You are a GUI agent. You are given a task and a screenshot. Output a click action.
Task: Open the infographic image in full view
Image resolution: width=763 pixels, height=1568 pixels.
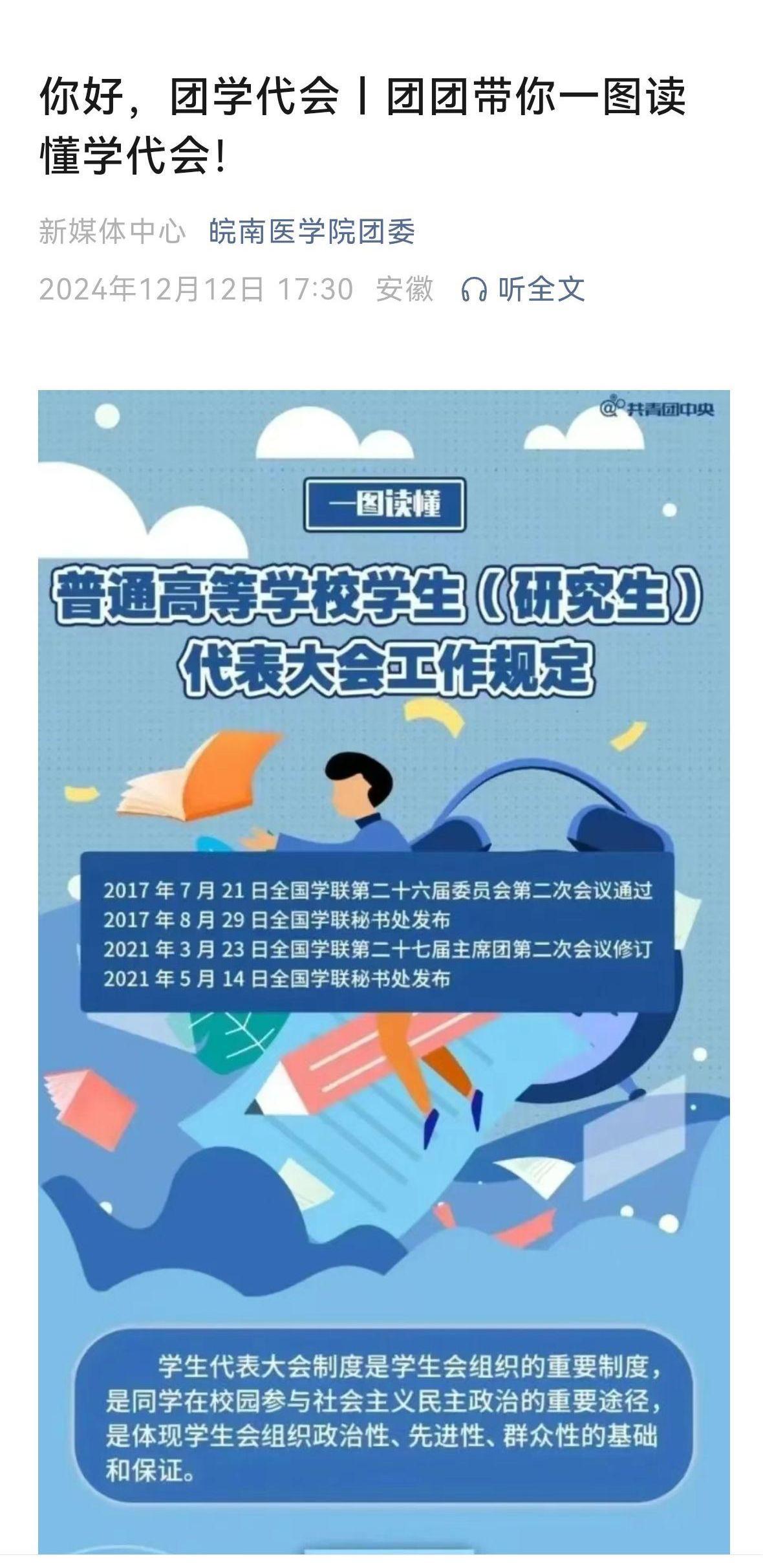point(383,970)
